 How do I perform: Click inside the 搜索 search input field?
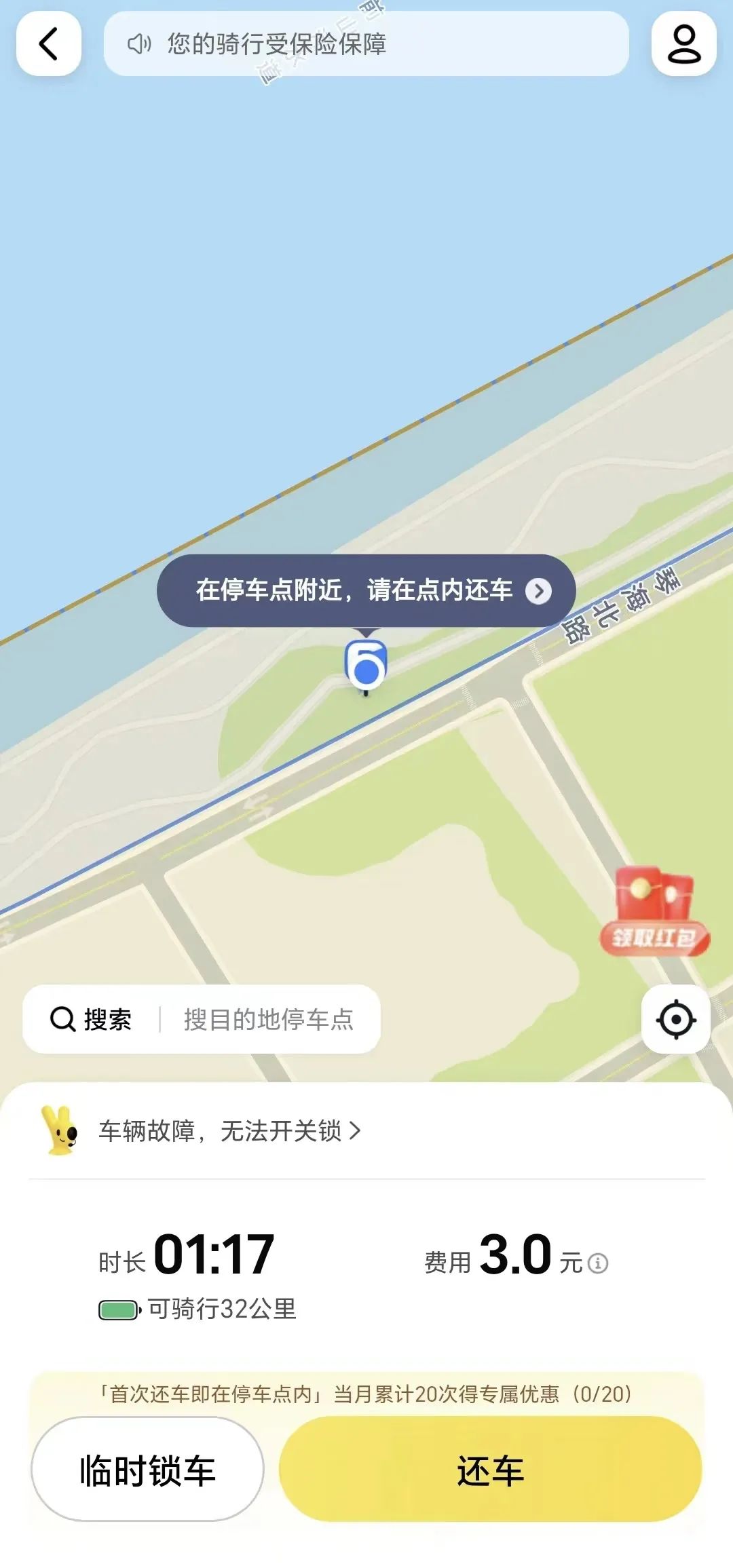coord(109,1020)
